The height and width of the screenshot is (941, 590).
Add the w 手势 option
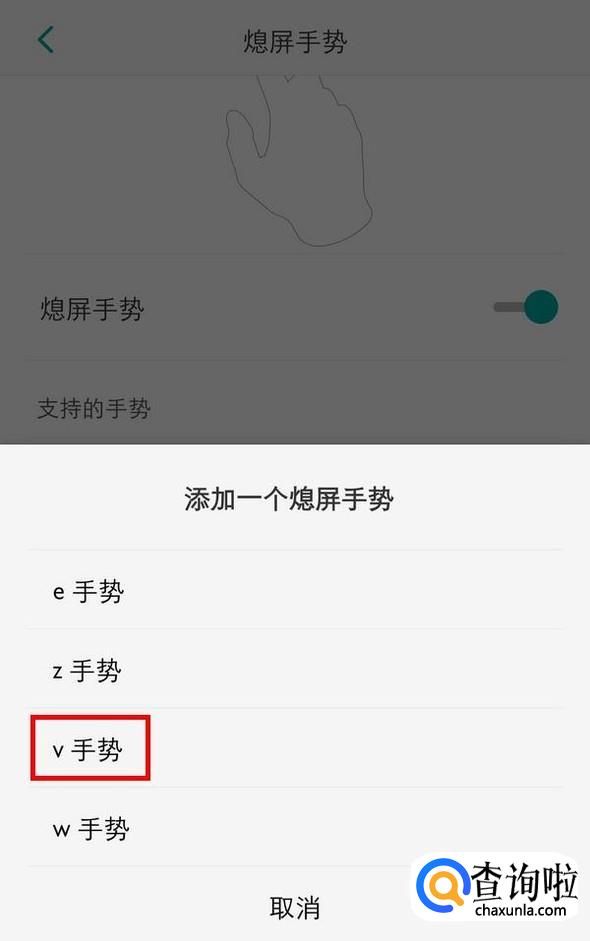click(x=295, y=827)
